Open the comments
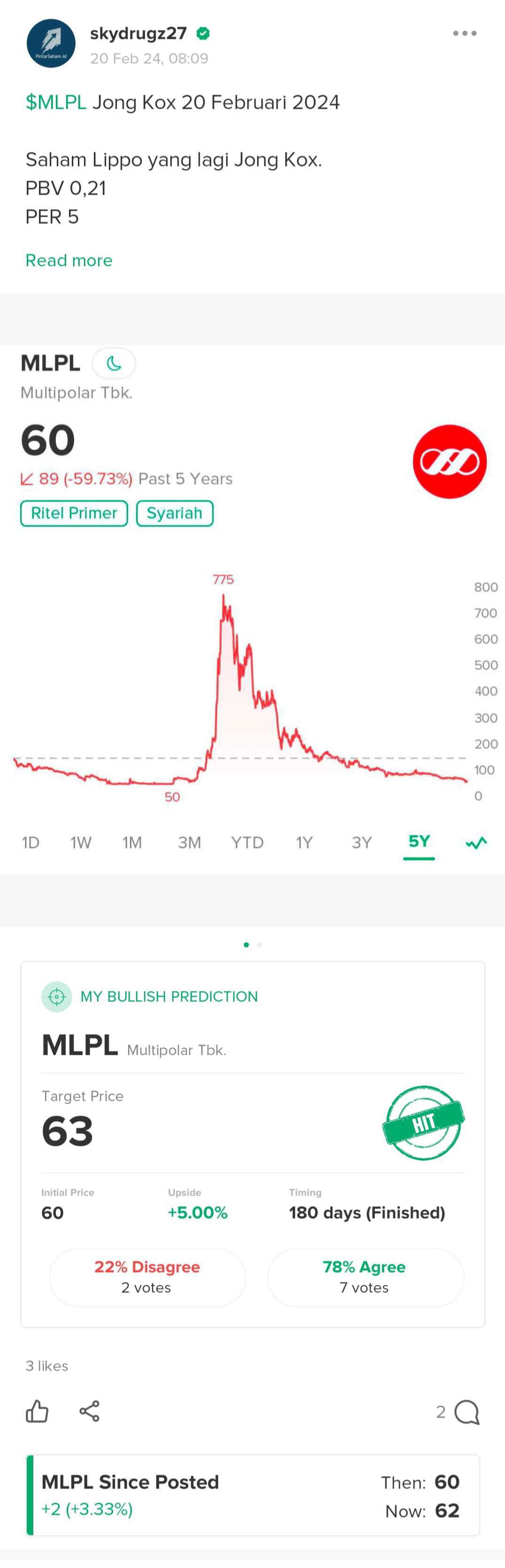This screenshot has height=1568, width=505. pos(466,1412)
